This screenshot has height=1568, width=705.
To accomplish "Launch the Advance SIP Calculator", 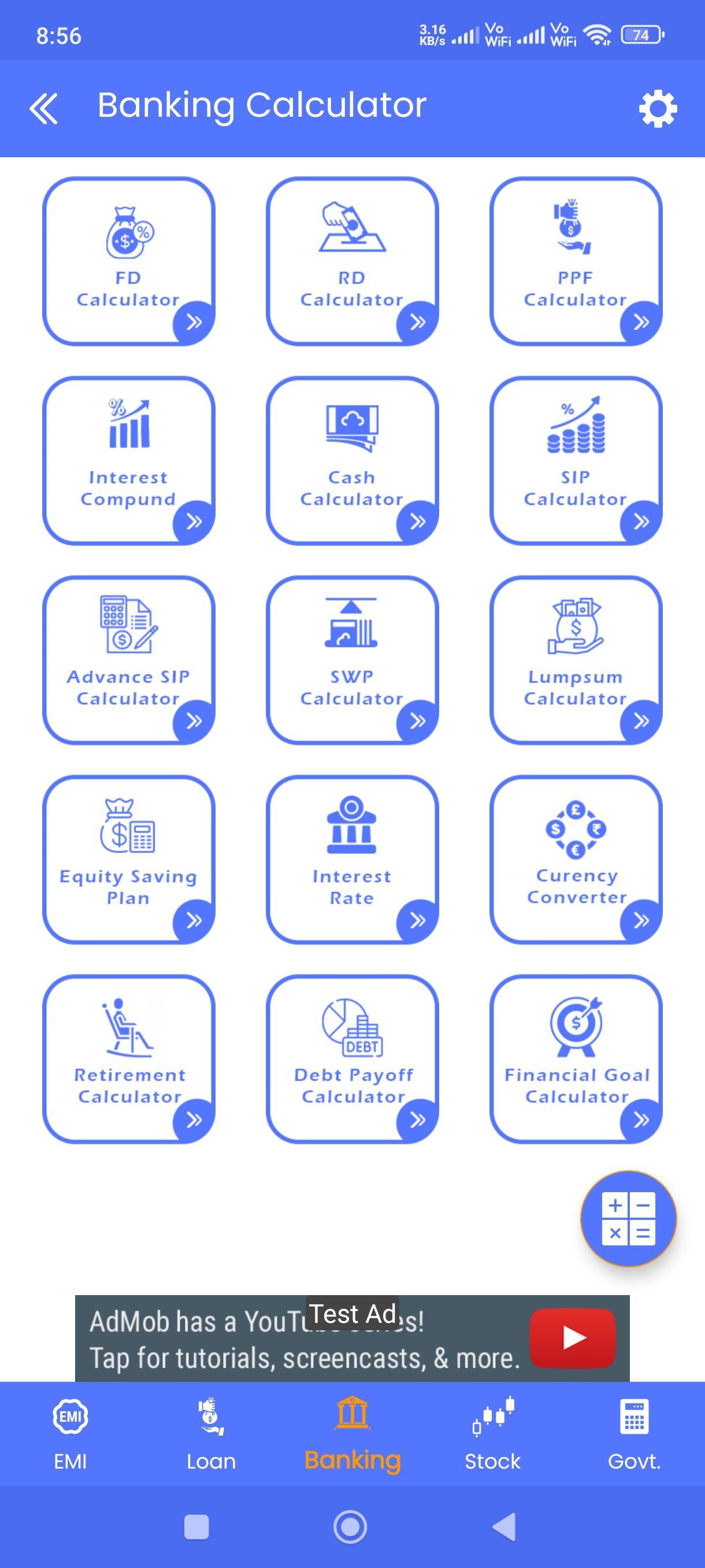I will (x=128, y=660).
